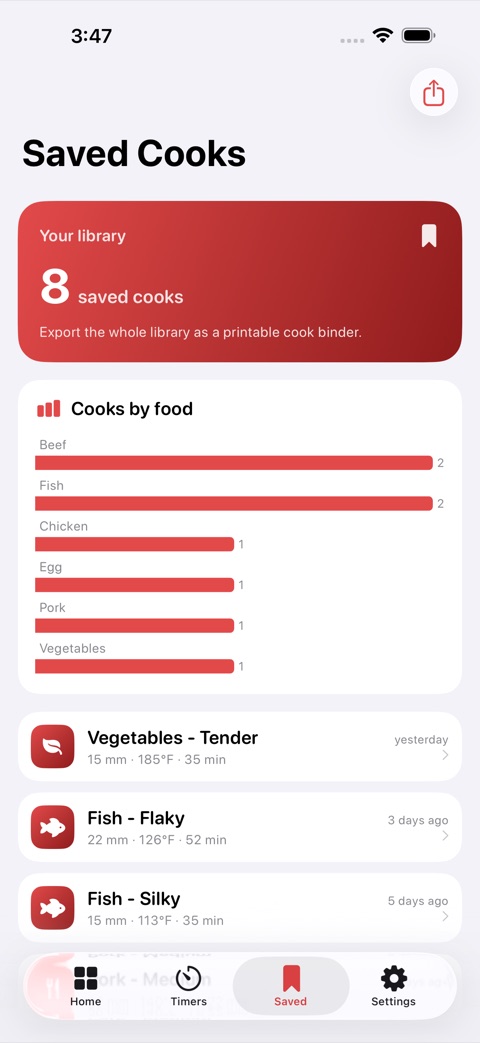
Task: Select the Saved tab
Action: coord(291,986)
